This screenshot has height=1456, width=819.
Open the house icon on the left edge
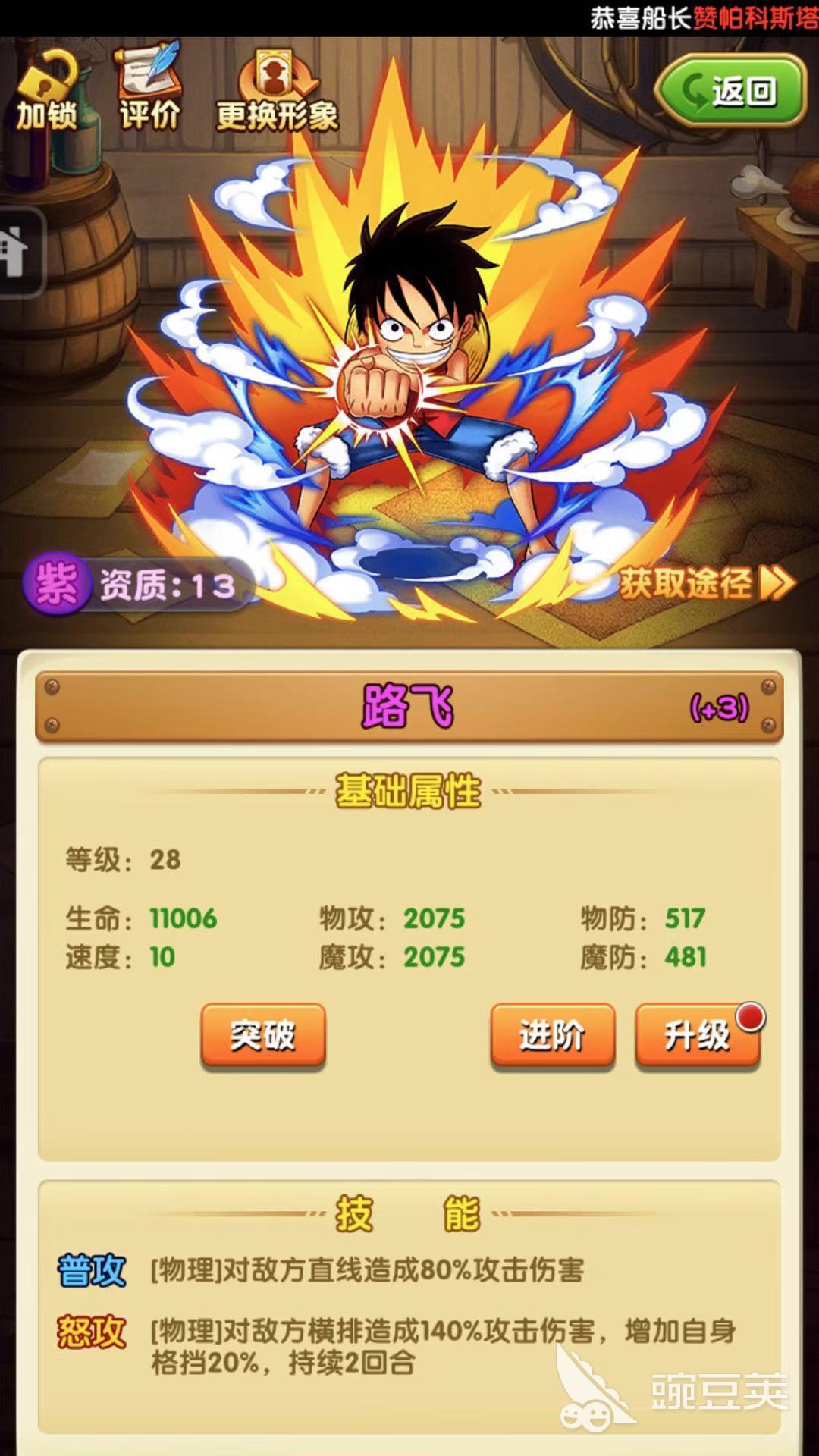[17, 252]
